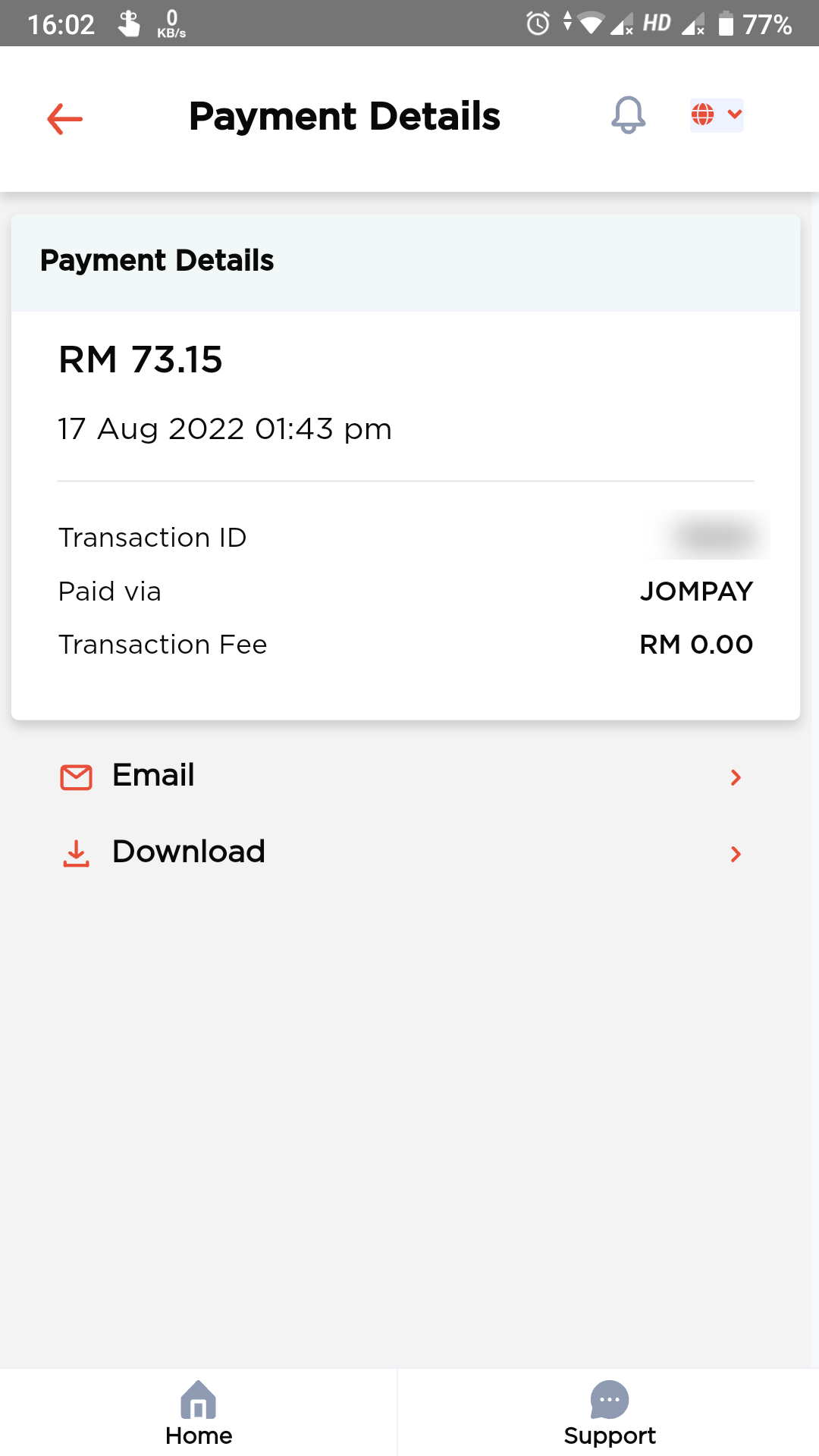Switch to the Home tab
The width and height of the screenshot is (819, 1456).
click(x=199, y=1413)
